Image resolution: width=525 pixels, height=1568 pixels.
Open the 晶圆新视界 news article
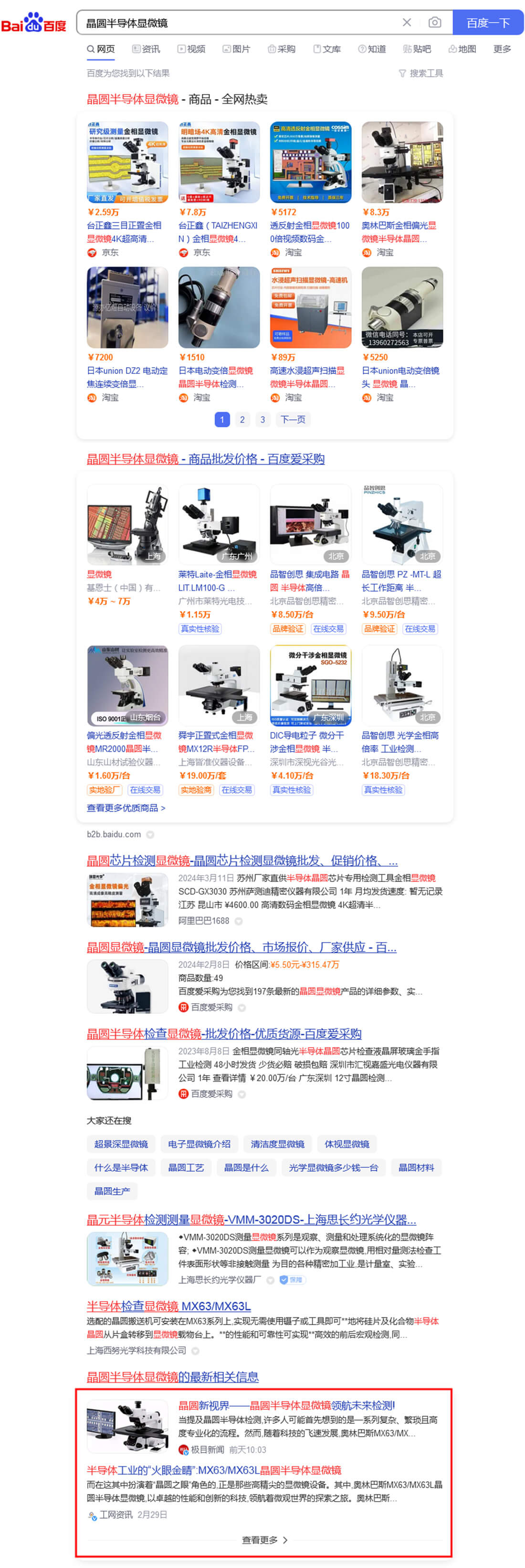coord(286,1405)
